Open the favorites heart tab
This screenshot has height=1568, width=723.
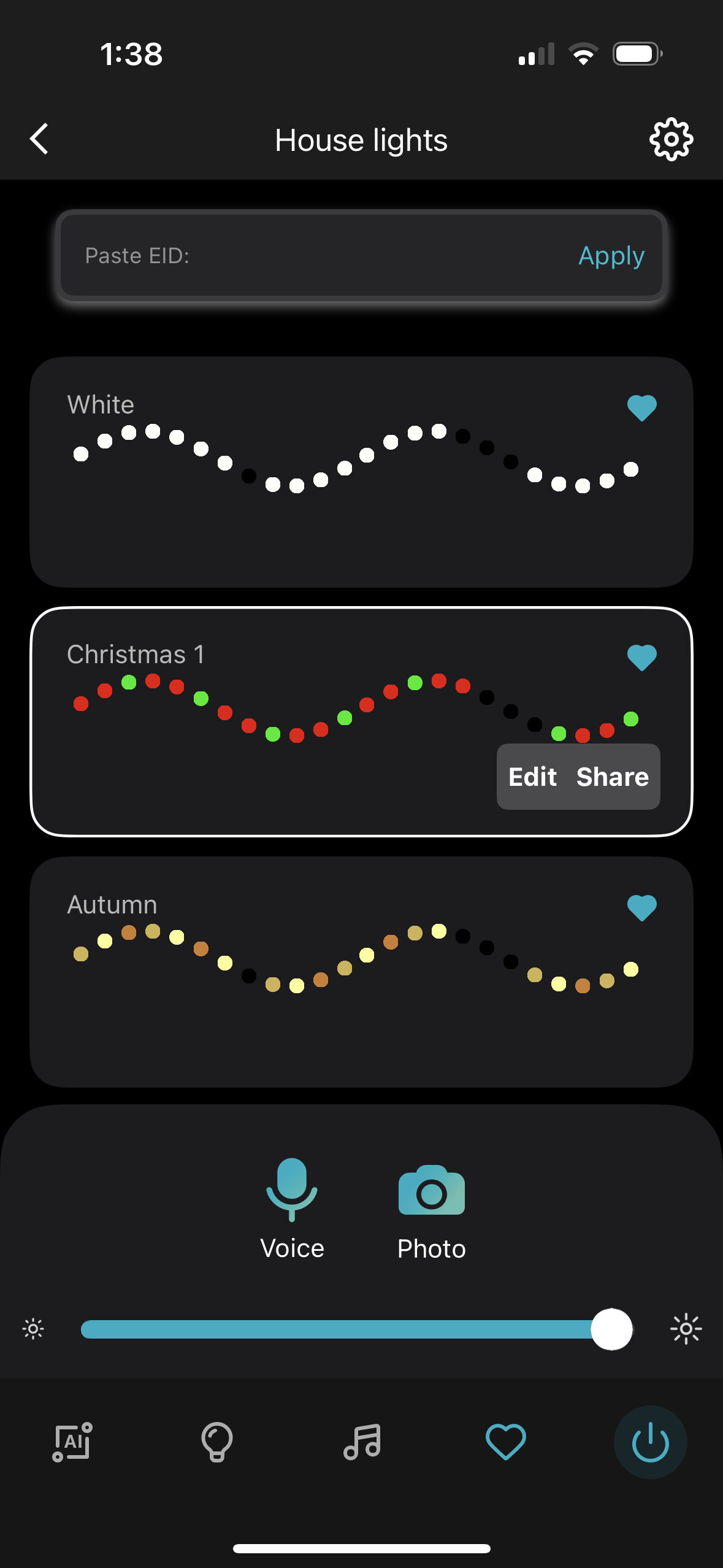click(x=506, y=1442)
